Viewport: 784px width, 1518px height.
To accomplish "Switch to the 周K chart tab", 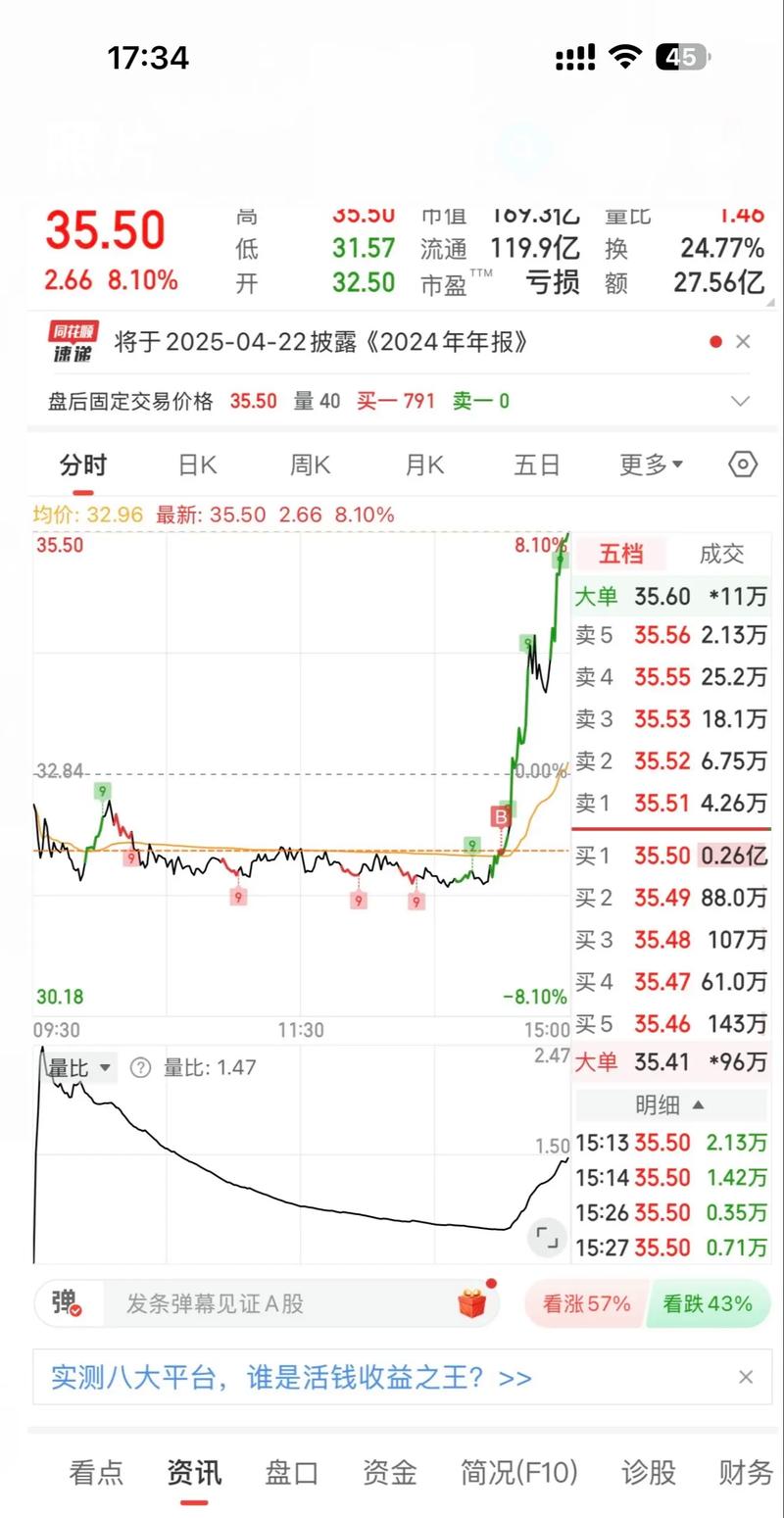I will 310,465.
